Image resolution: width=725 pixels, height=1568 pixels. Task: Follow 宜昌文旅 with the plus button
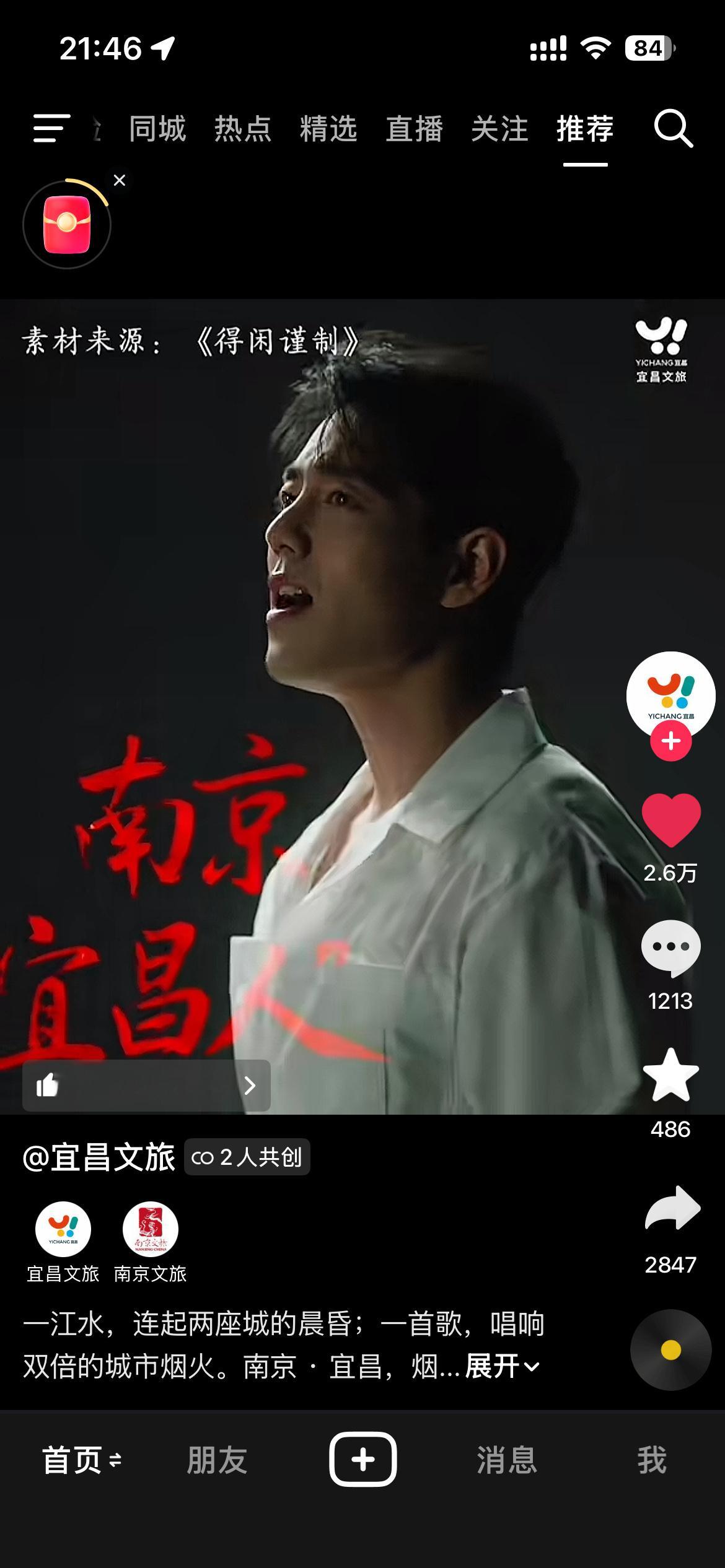[x=670, y=741]
